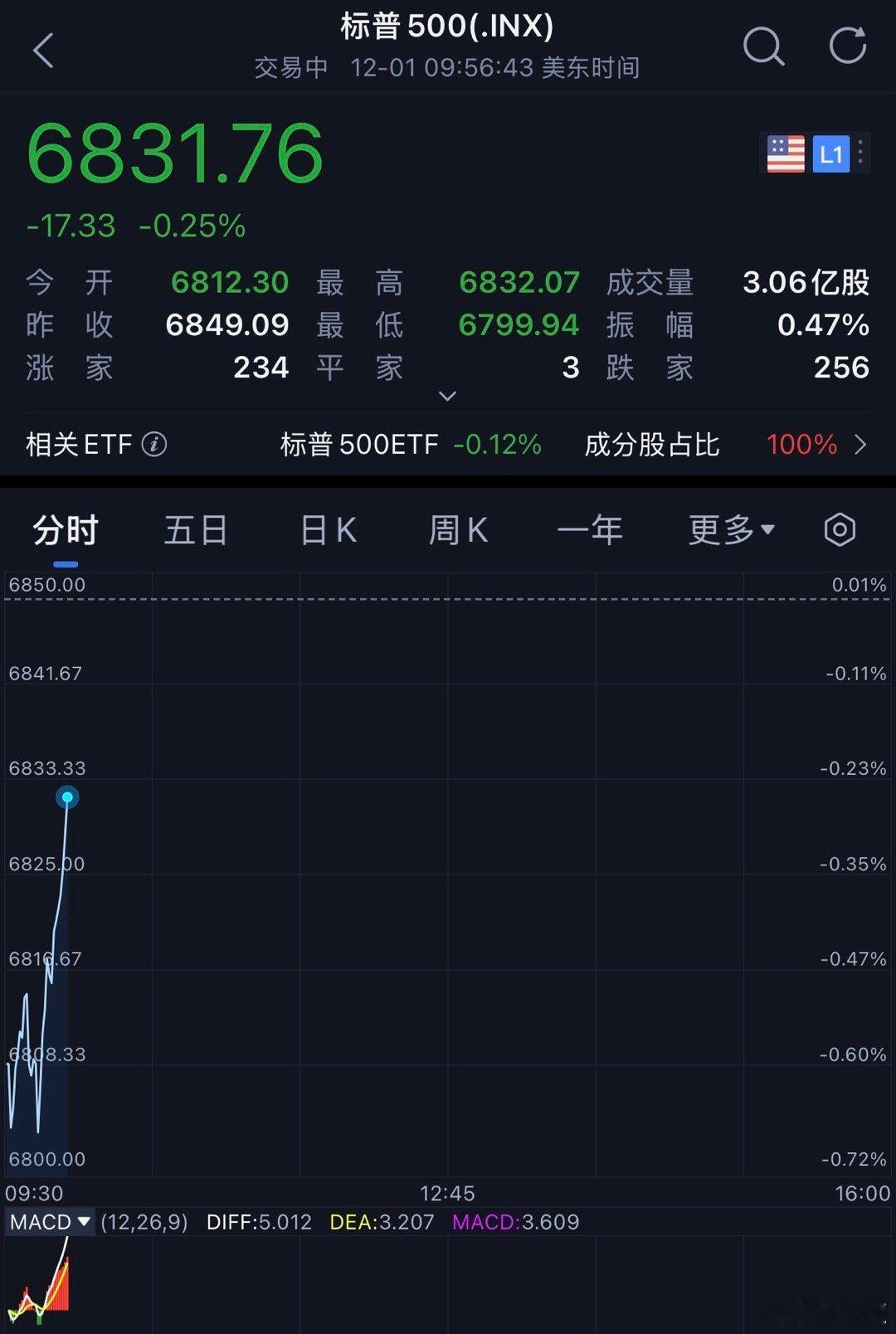Open the L1 market level options
Image resolution: width=896 pixels, height=1334 pixels.
click(x=831, y=154)
